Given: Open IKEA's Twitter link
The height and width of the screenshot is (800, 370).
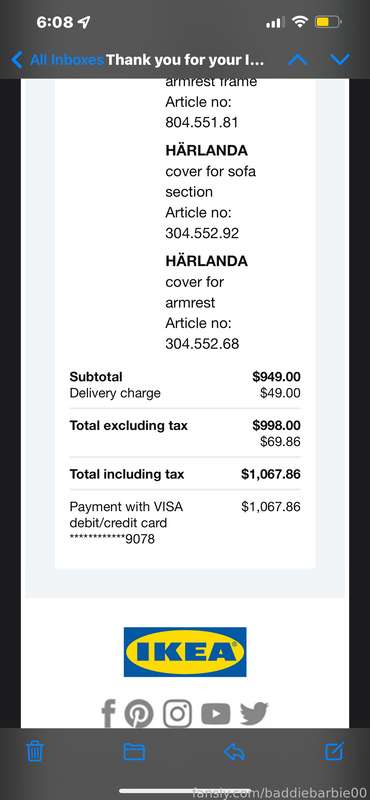Looking at the screenshot, I should click(x=254, y=714).
